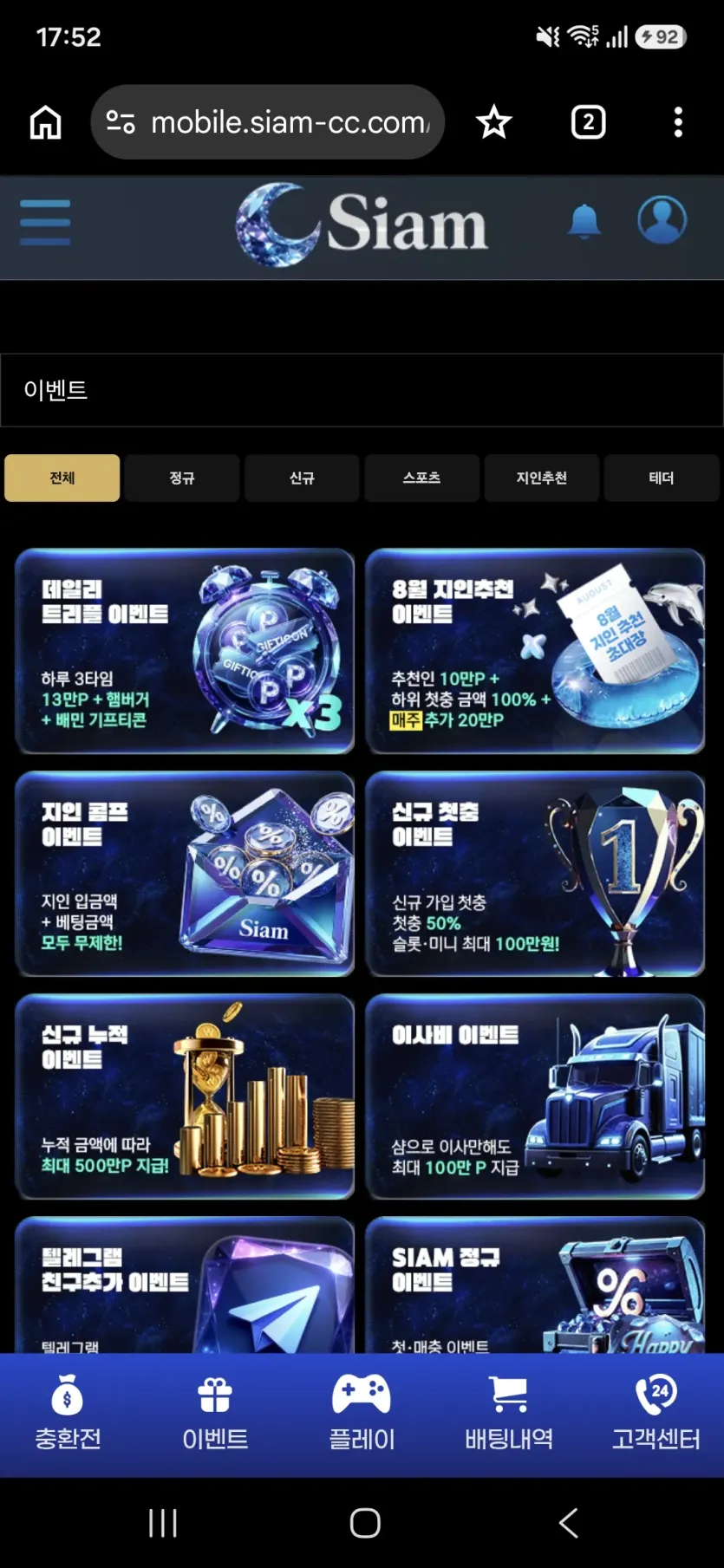The width and height of the screenshot is (724, 1568).
Task: Open the hamburger drawer menu
Action: click(45, 222)
